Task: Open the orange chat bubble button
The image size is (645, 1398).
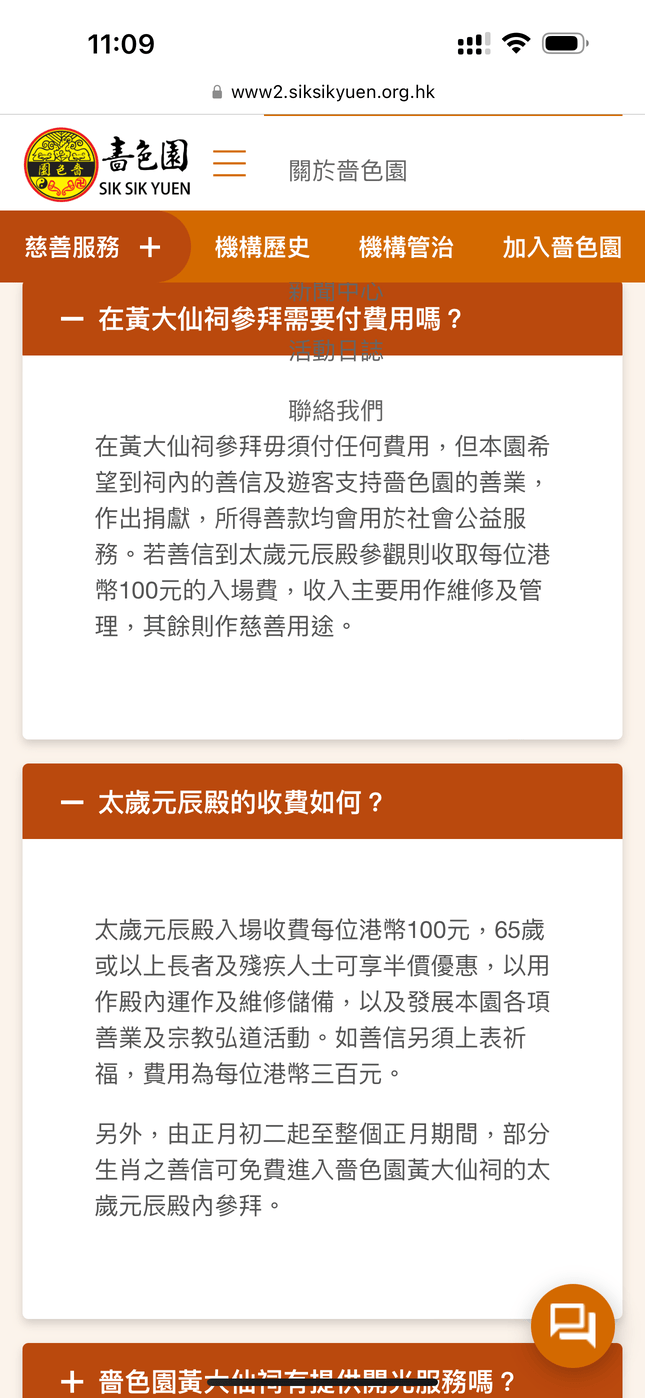Action: click(x=573, y=1326)
